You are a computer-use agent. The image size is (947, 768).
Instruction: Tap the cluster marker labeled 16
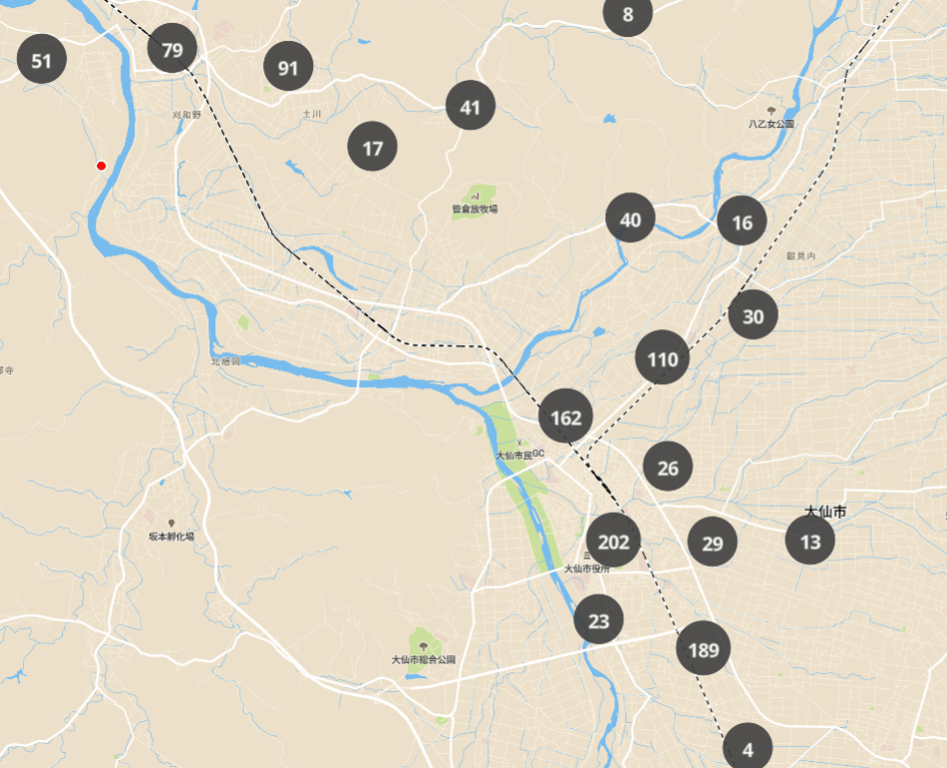click(742, 222)
